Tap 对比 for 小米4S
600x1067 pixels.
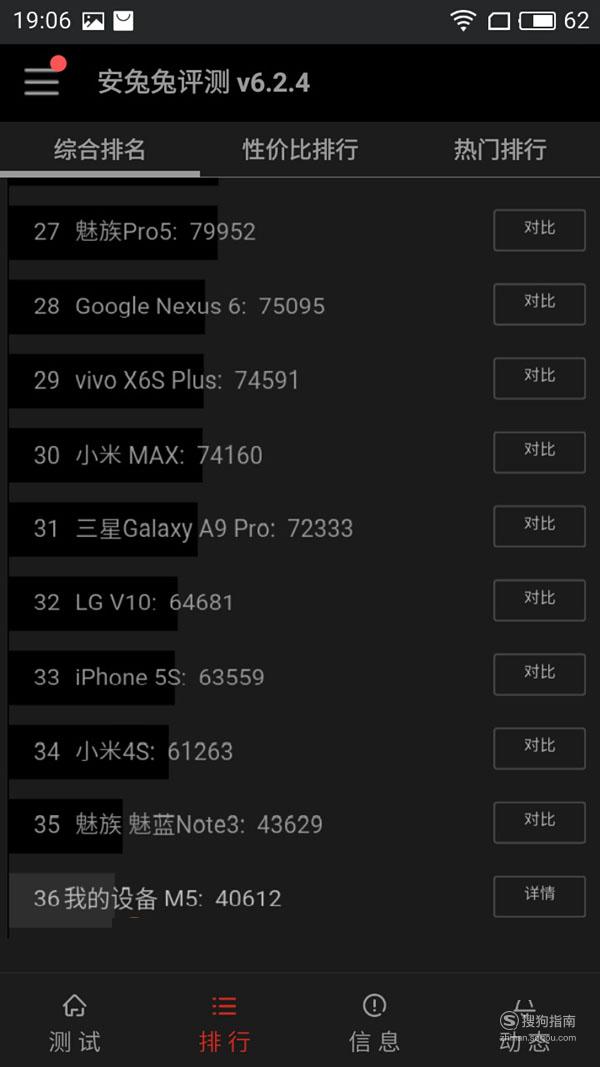click(x=539, y=749)
